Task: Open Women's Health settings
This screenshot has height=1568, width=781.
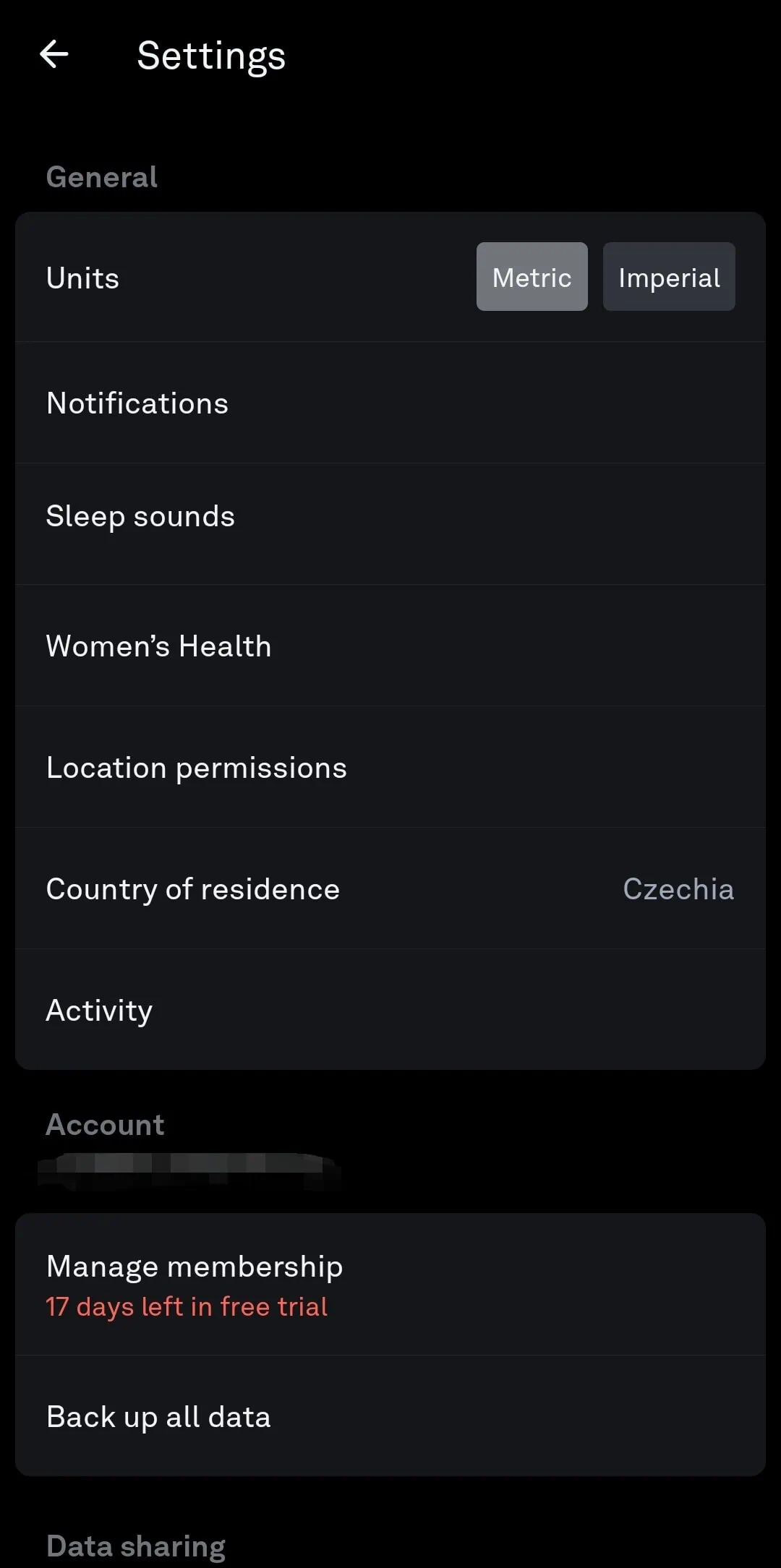Action: click(x=390, y=646)
